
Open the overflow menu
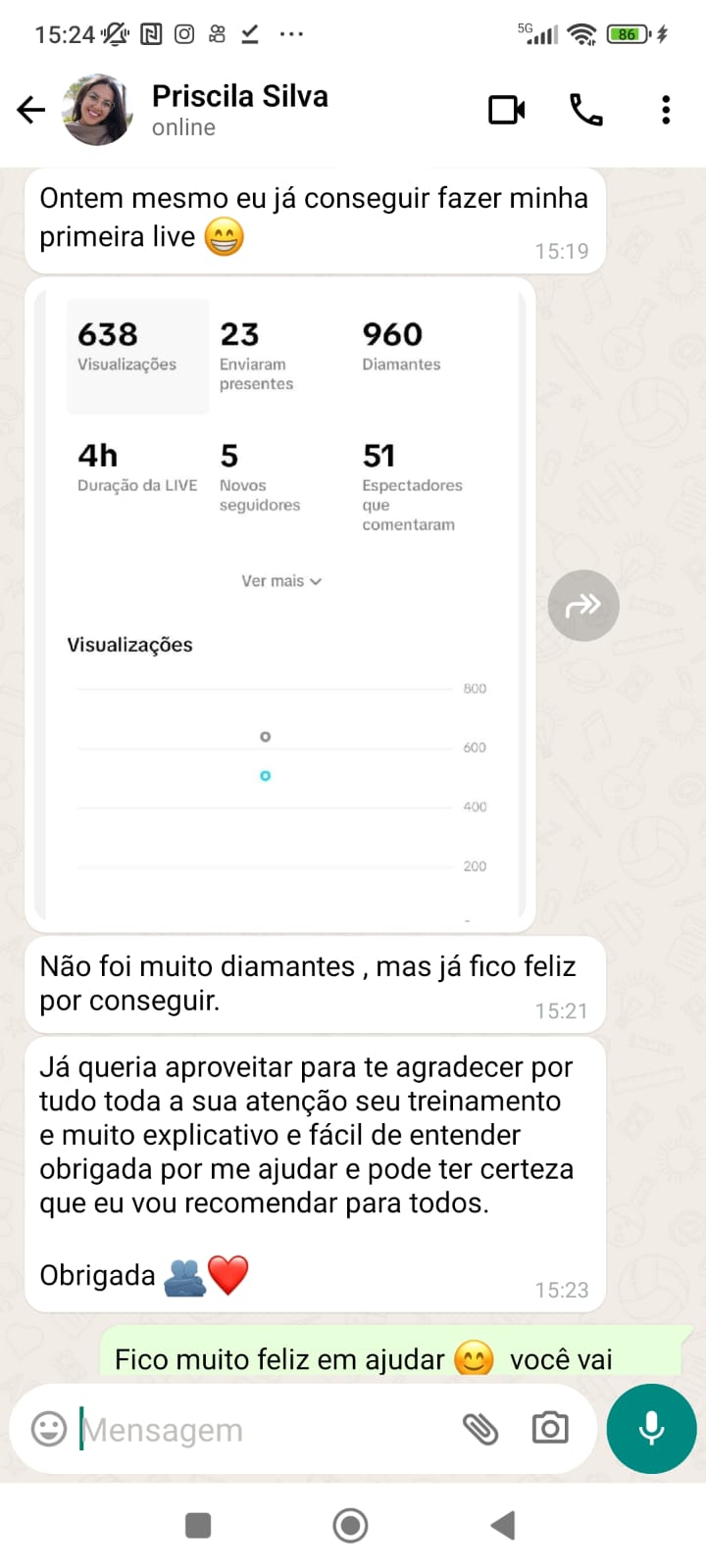tap(666, 110)
